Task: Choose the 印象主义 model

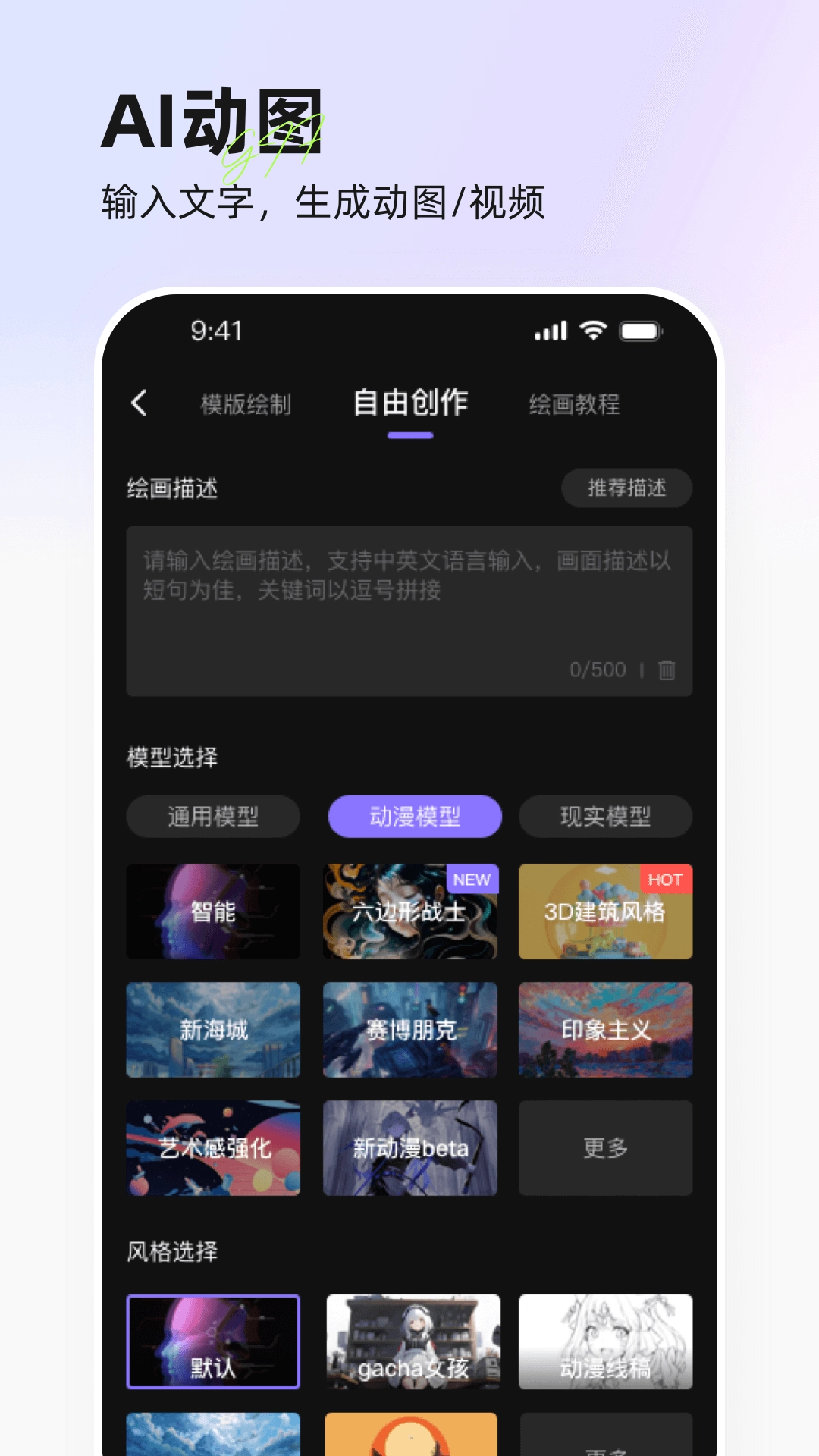Action: tap(606, 1031)
